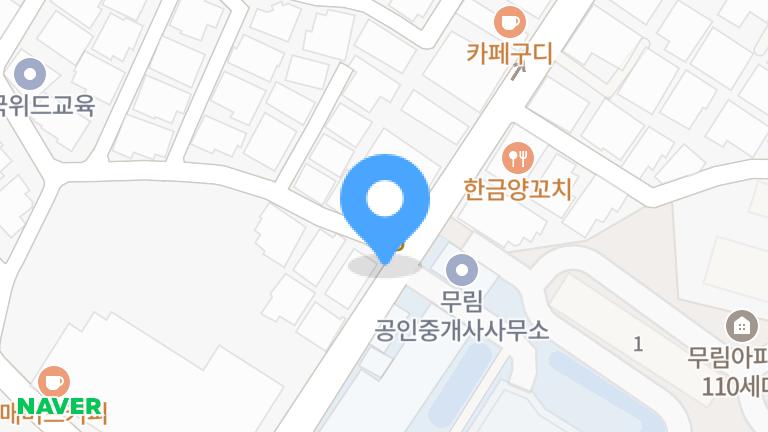Viewport: 768px width, 432px height.
Task: Select the 한금양꼬치 restaurant marker
Action: 518,157
